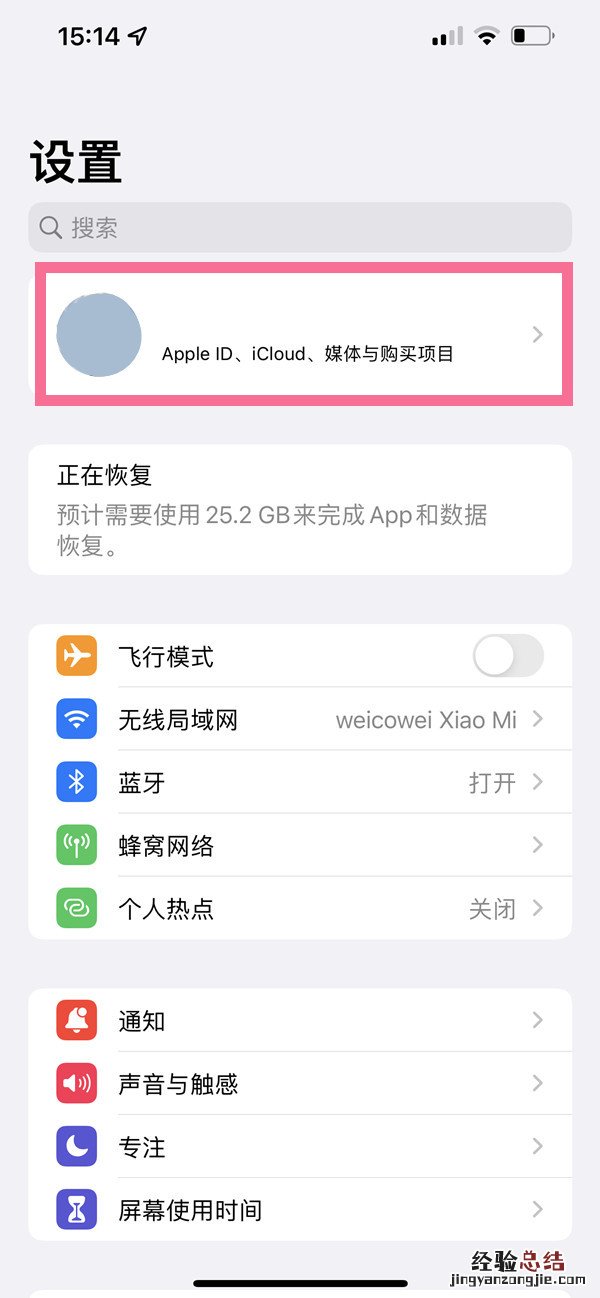The width and height of the screenshot is (600, 1298).
Task: Toggle the 飞行模式 airplane mode switch
Action: (x=507, y=657)
